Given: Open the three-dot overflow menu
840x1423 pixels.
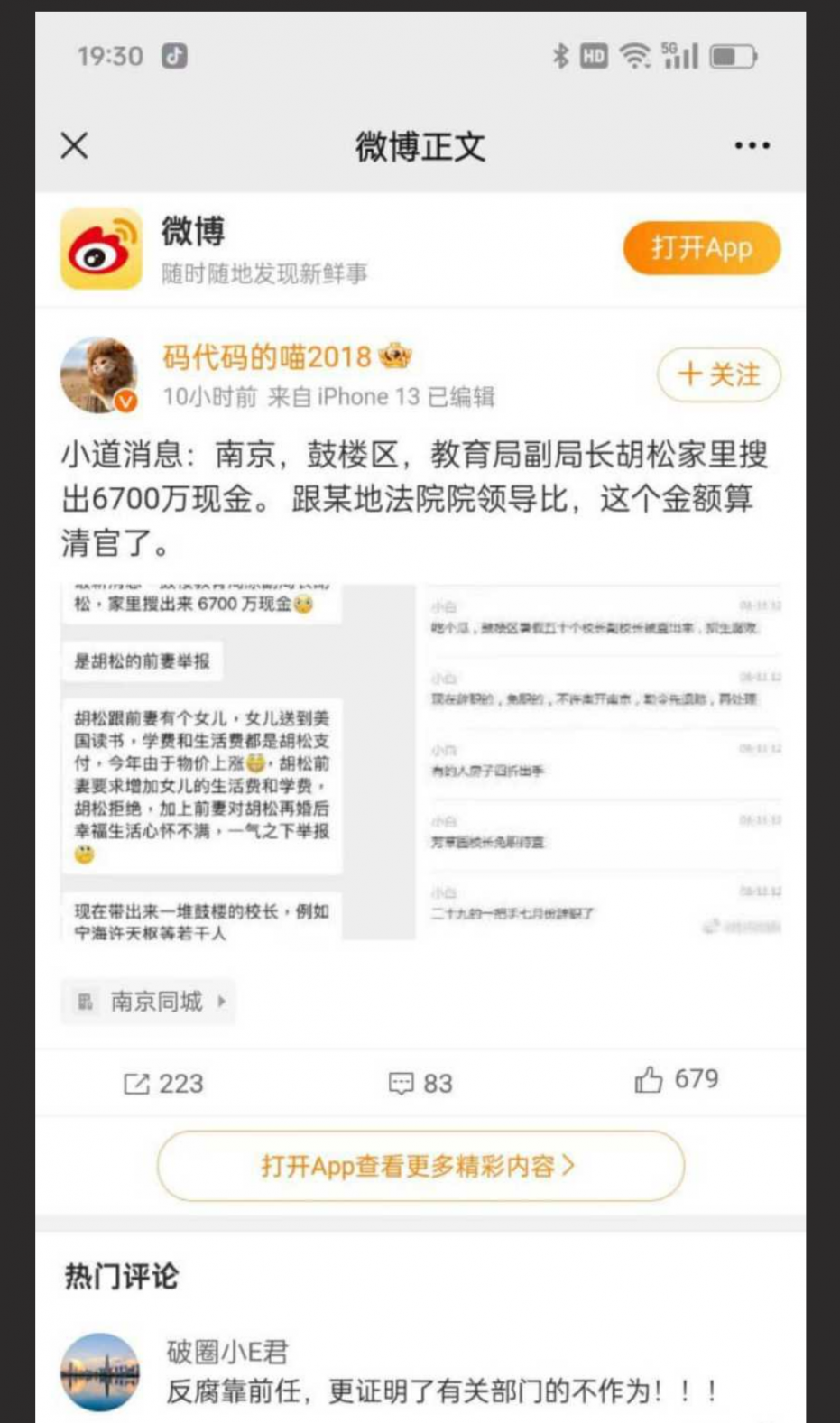Looking at the screenshot, I should [751, 145].
